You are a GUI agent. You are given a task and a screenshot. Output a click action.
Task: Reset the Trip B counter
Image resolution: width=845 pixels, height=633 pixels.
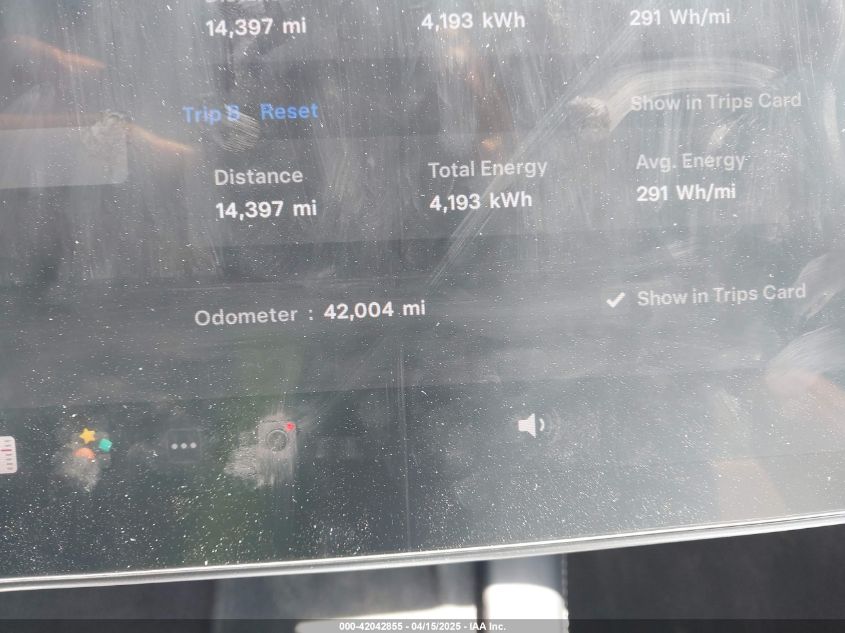[289, 112]
